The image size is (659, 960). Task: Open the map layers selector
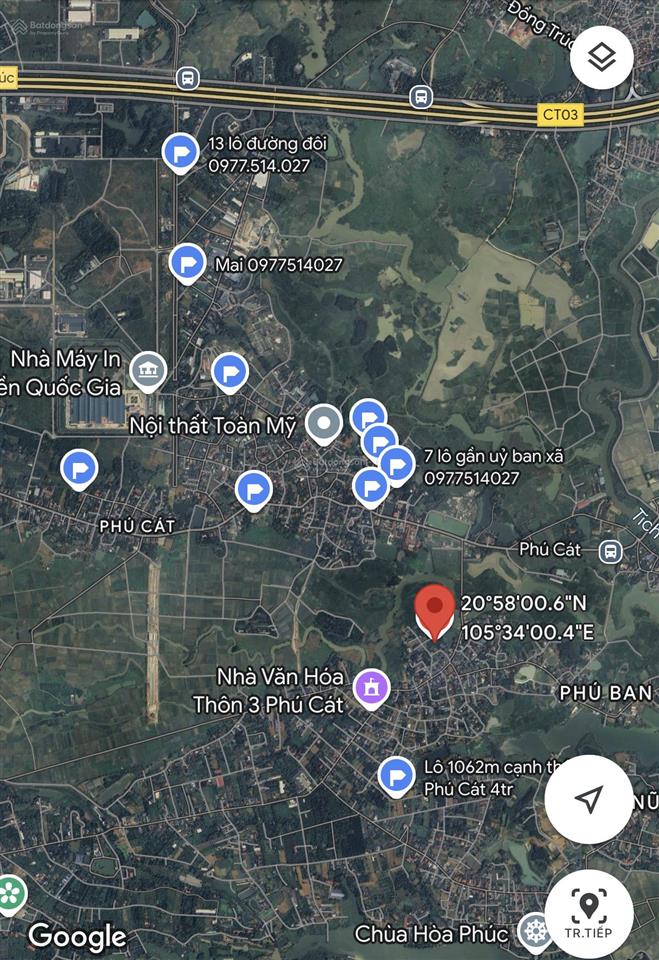tap(601, 58)
